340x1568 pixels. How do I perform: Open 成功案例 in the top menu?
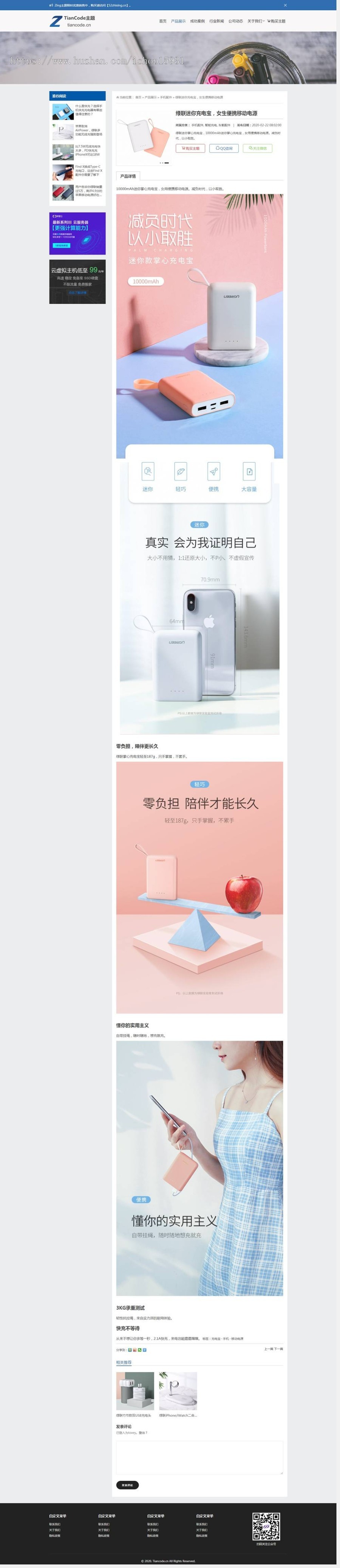tap(197, 21)
